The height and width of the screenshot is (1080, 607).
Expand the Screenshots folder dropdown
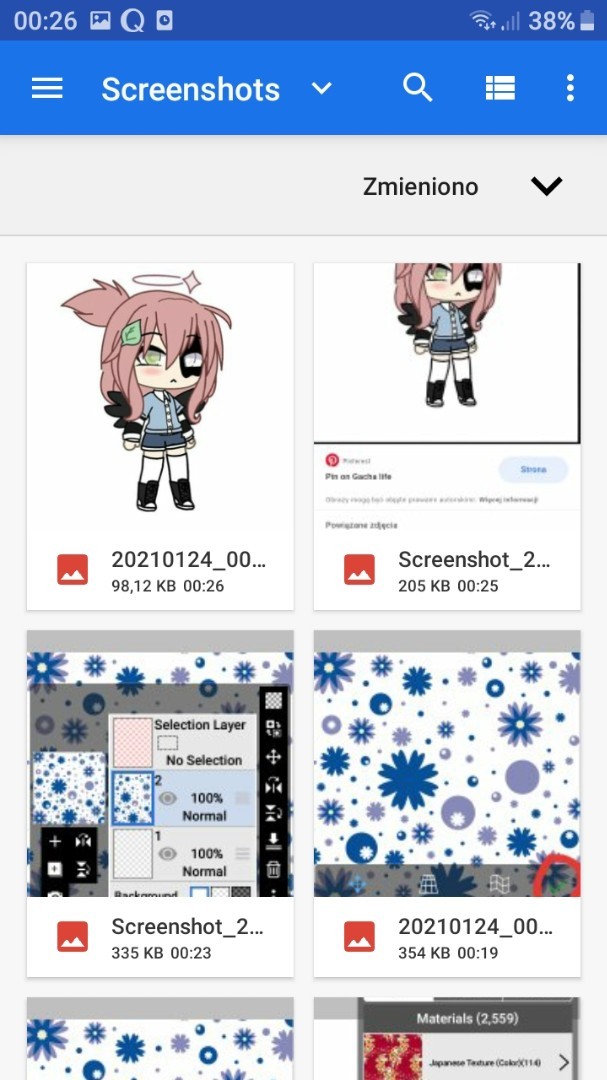(321, 89)
